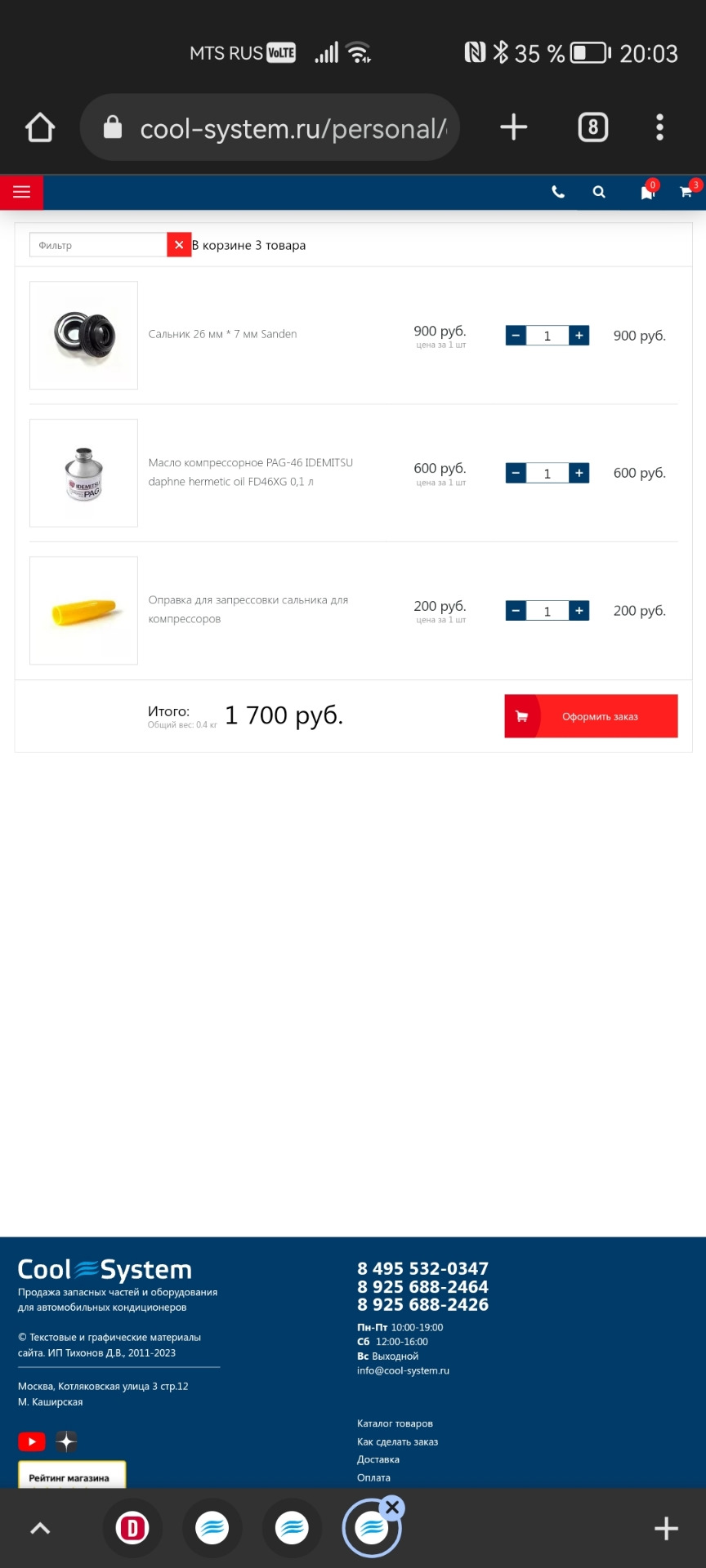Open Каталог товаров footer link
This screenshot has height=1568, width=706.
click(395, 1423)
